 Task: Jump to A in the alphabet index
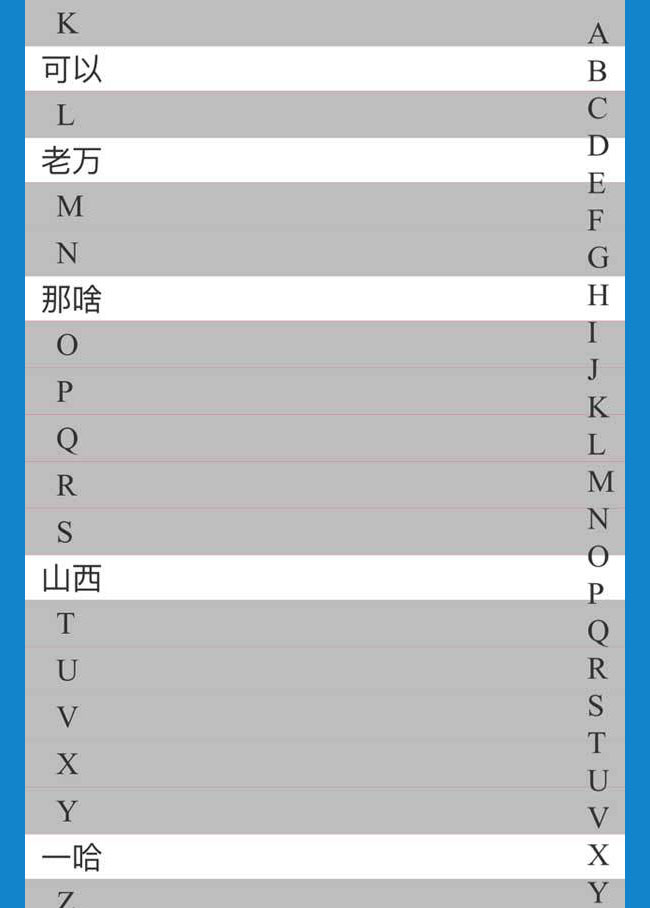point(598,34)
